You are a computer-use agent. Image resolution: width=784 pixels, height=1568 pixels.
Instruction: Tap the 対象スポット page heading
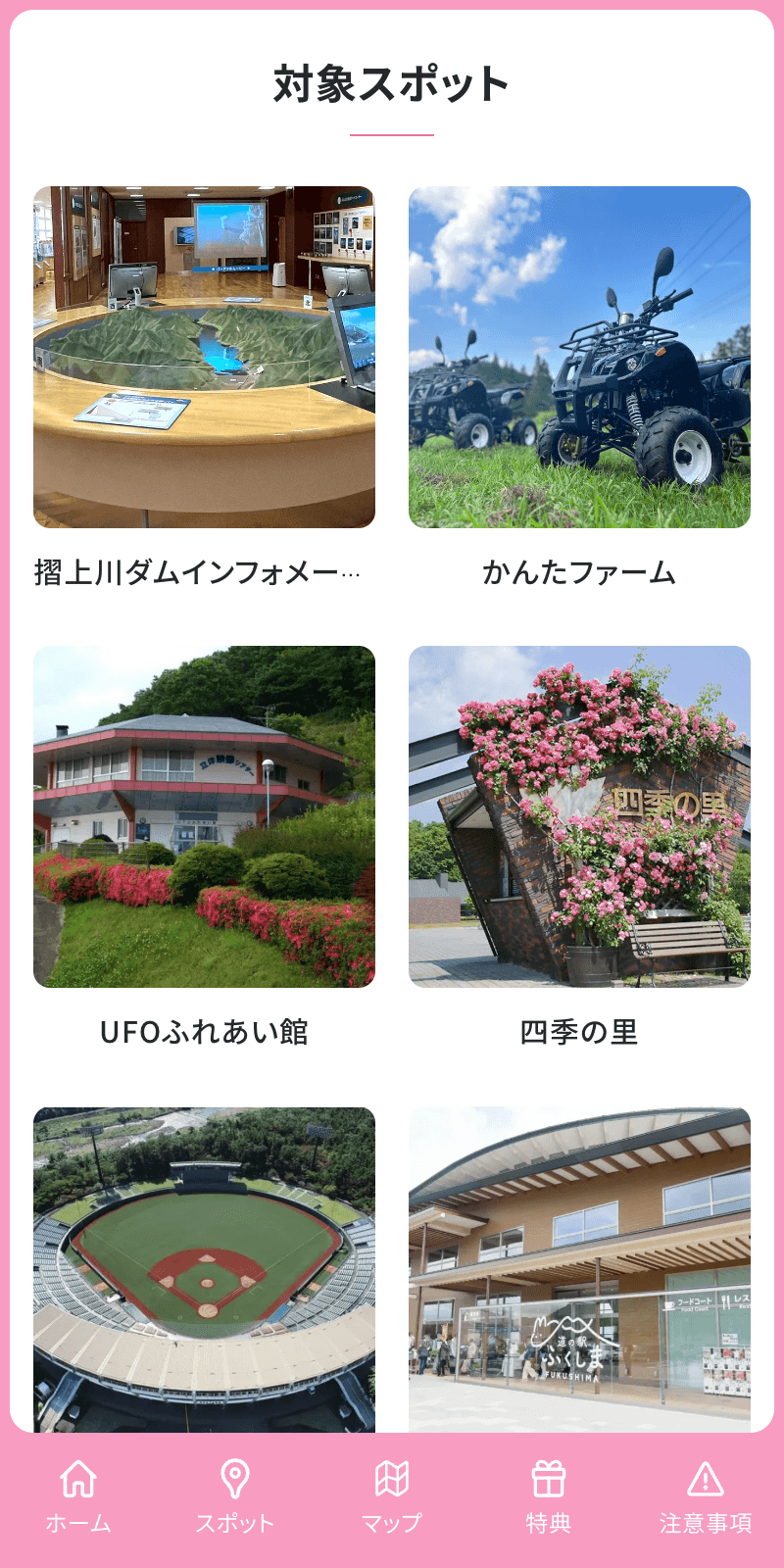pos(391,84)
